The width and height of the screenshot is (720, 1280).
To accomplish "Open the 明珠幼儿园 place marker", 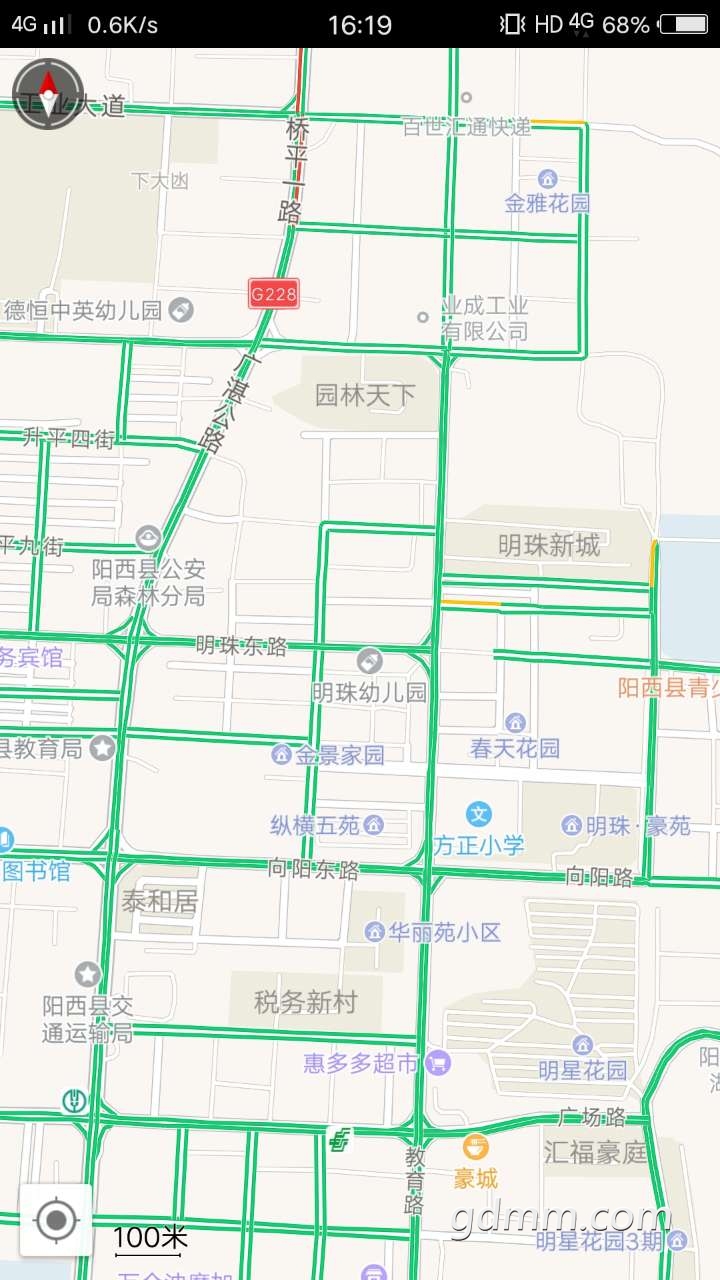I will pos(369,661).
